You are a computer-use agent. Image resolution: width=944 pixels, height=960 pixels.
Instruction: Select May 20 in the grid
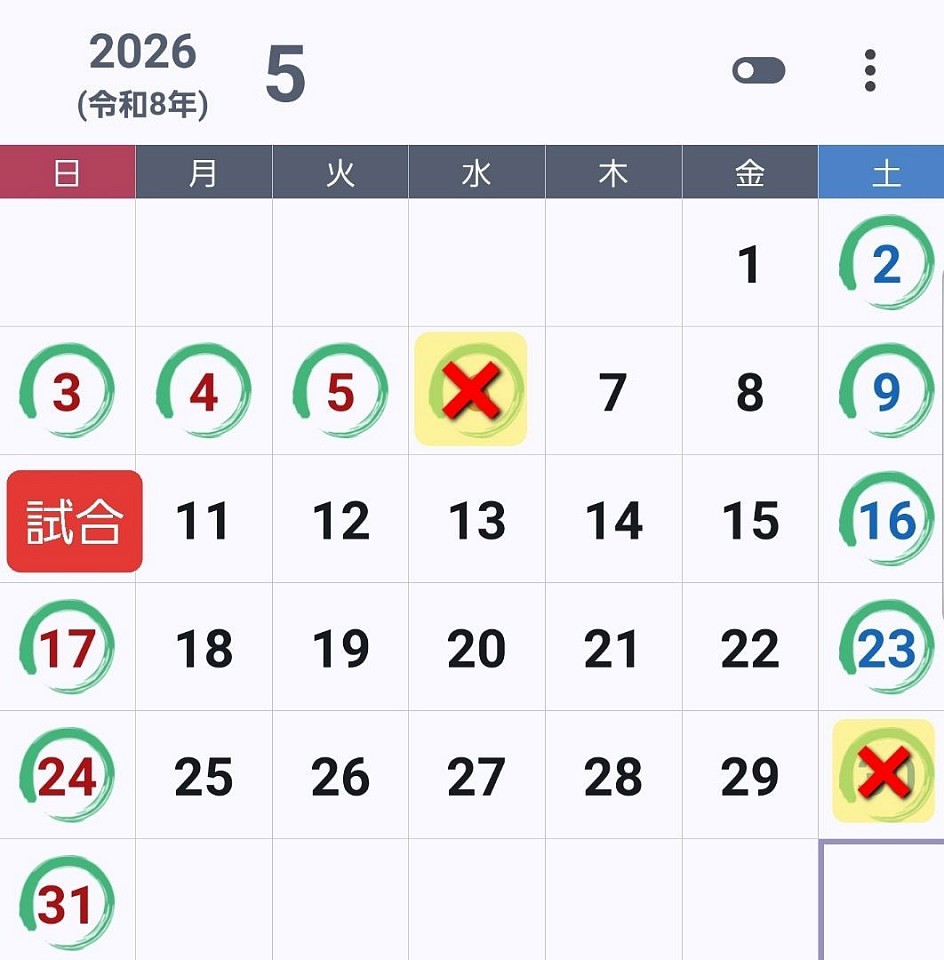(477, 650)
